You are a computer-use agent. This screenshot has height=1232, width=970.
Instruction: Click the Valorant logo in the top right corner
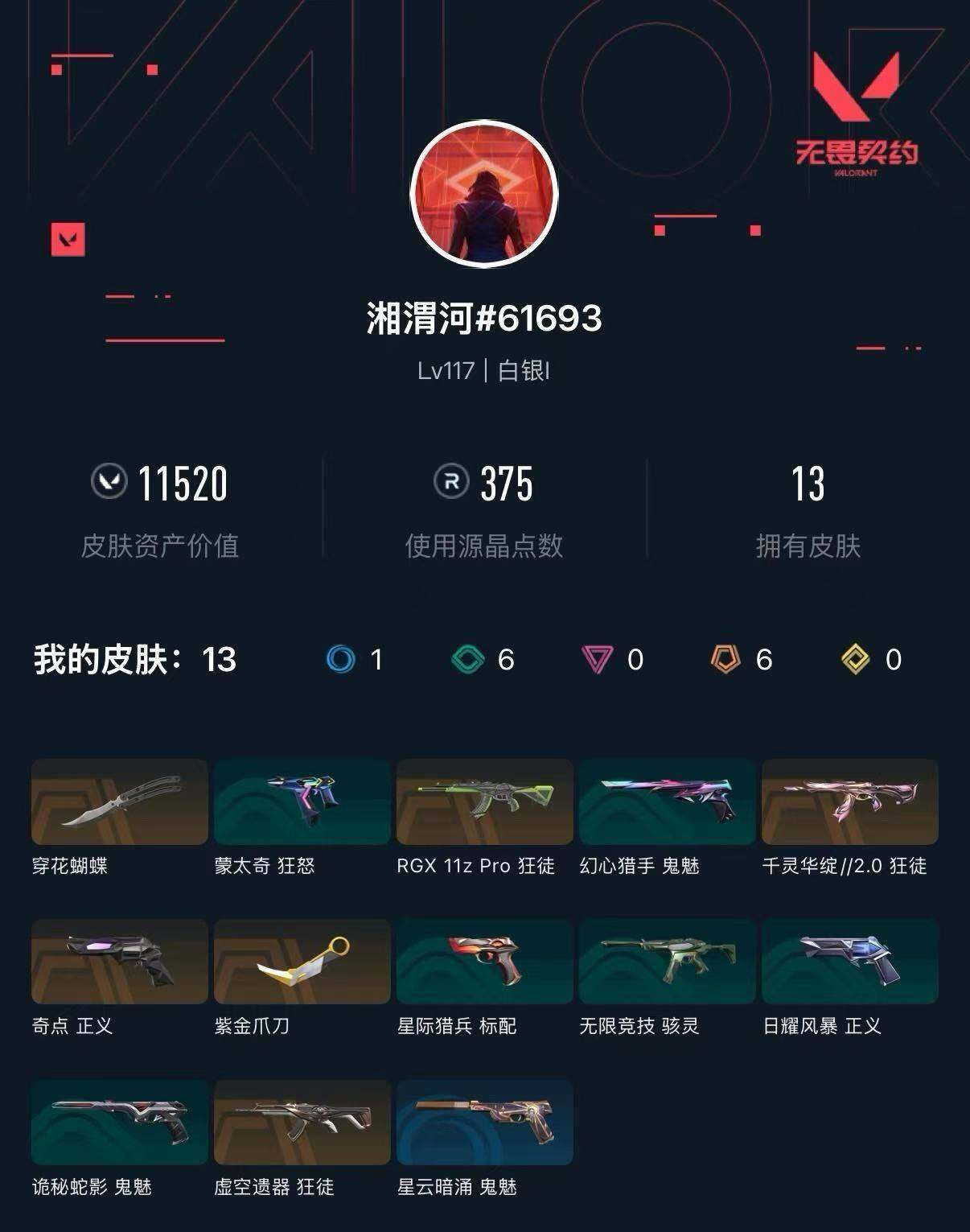[x=857, y=89]
